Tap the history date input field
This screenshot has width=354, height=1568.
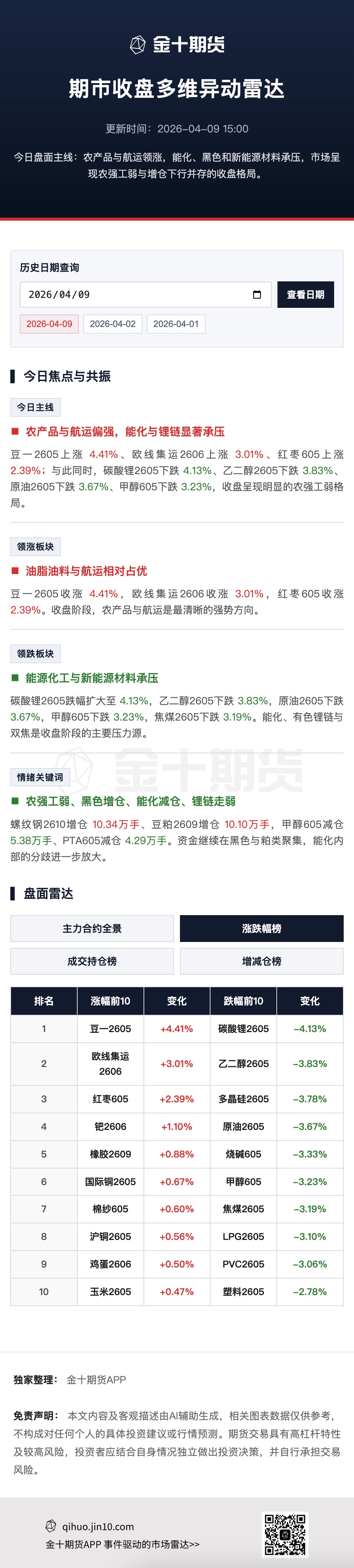tap(134, 295)
